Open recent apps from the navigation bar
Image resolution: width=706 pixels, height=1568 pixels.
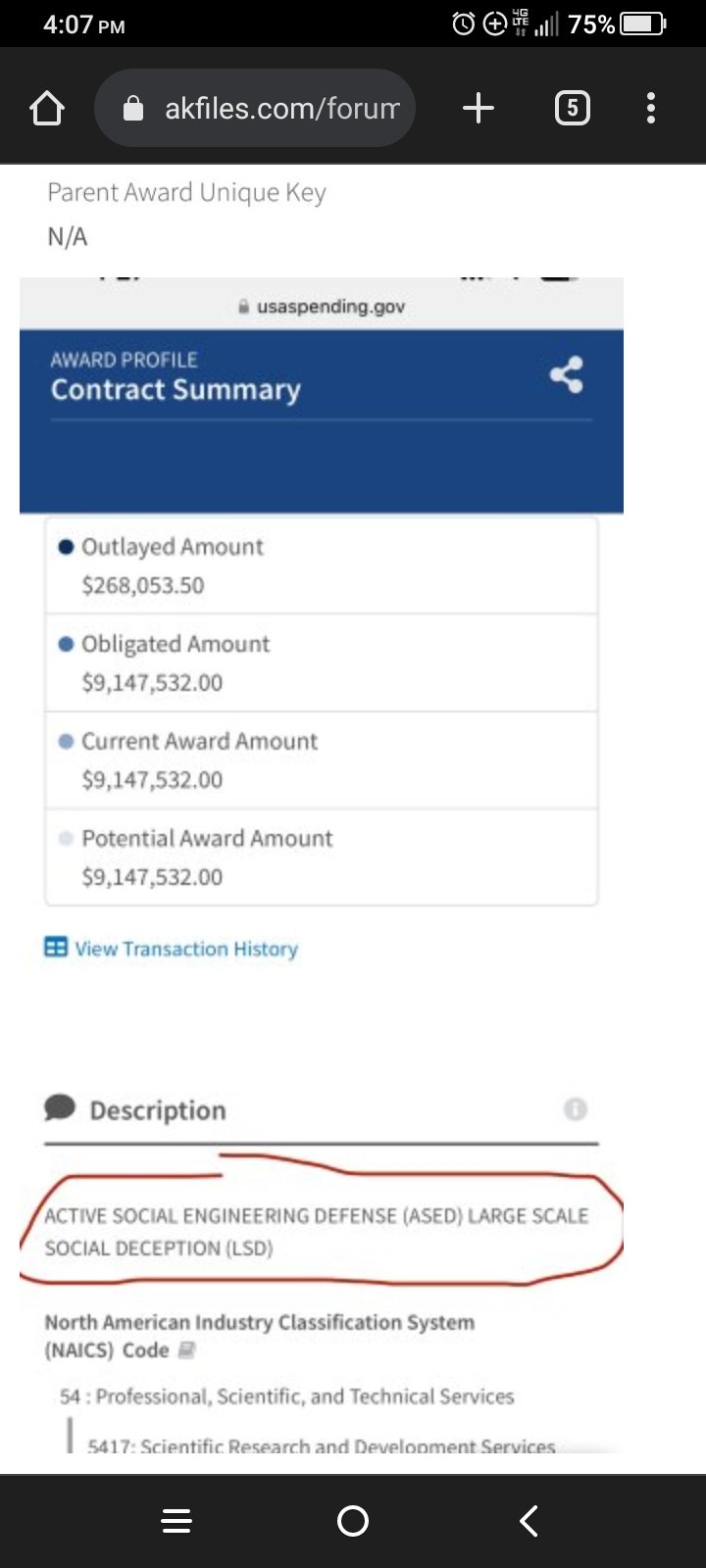(176, 1521)
